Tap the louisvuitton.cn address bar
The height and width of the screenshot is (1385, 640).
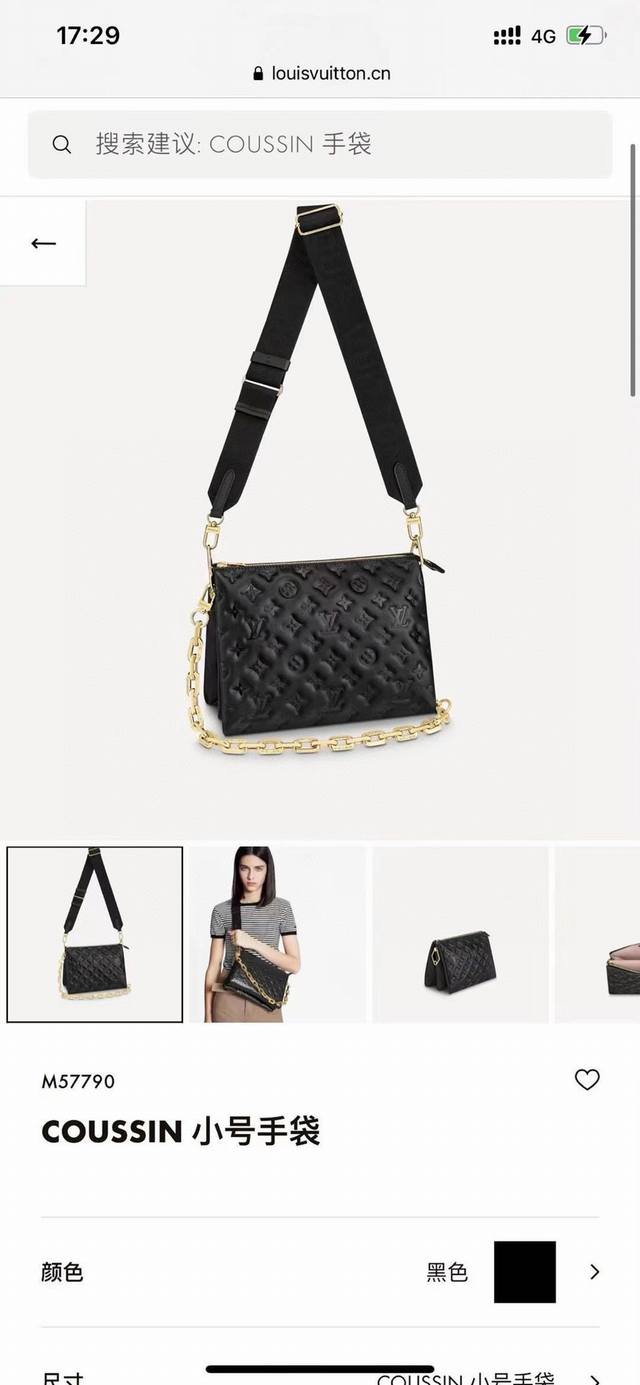(322, 73)
